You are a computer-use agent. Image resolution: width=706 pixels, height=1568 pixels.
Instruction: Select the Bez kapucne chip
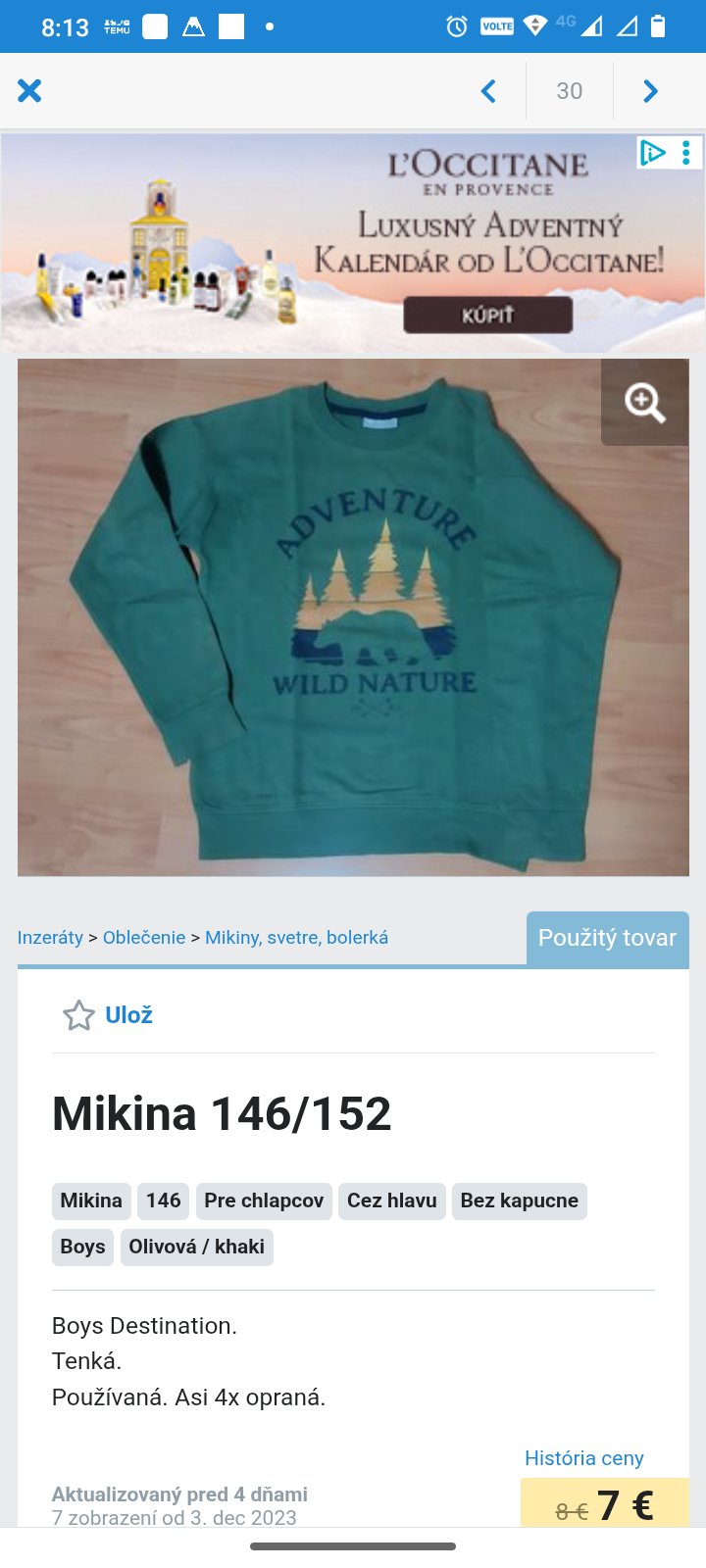[x=519, y=1200]
